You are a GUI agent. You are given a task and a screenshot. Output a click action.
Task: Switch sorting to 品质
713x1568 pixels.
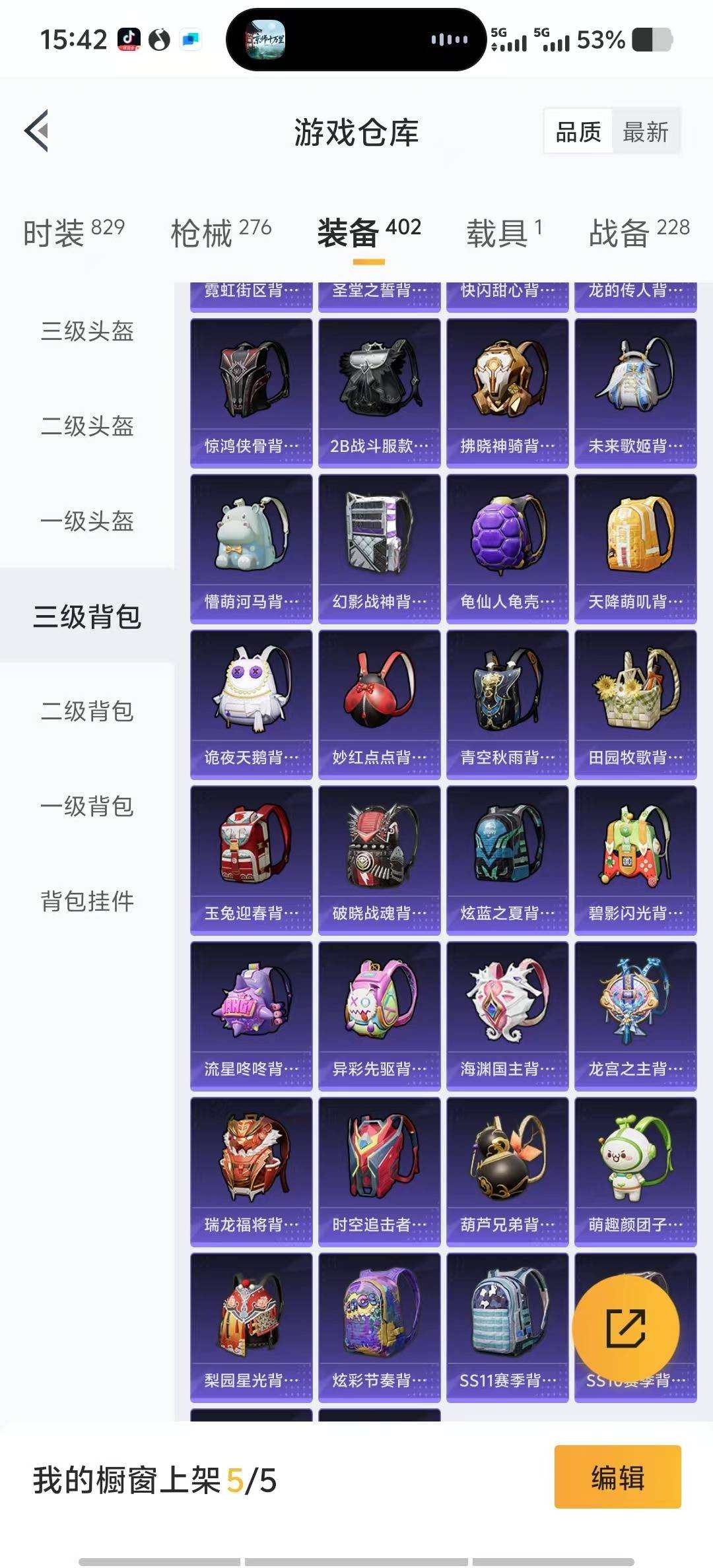577,132
